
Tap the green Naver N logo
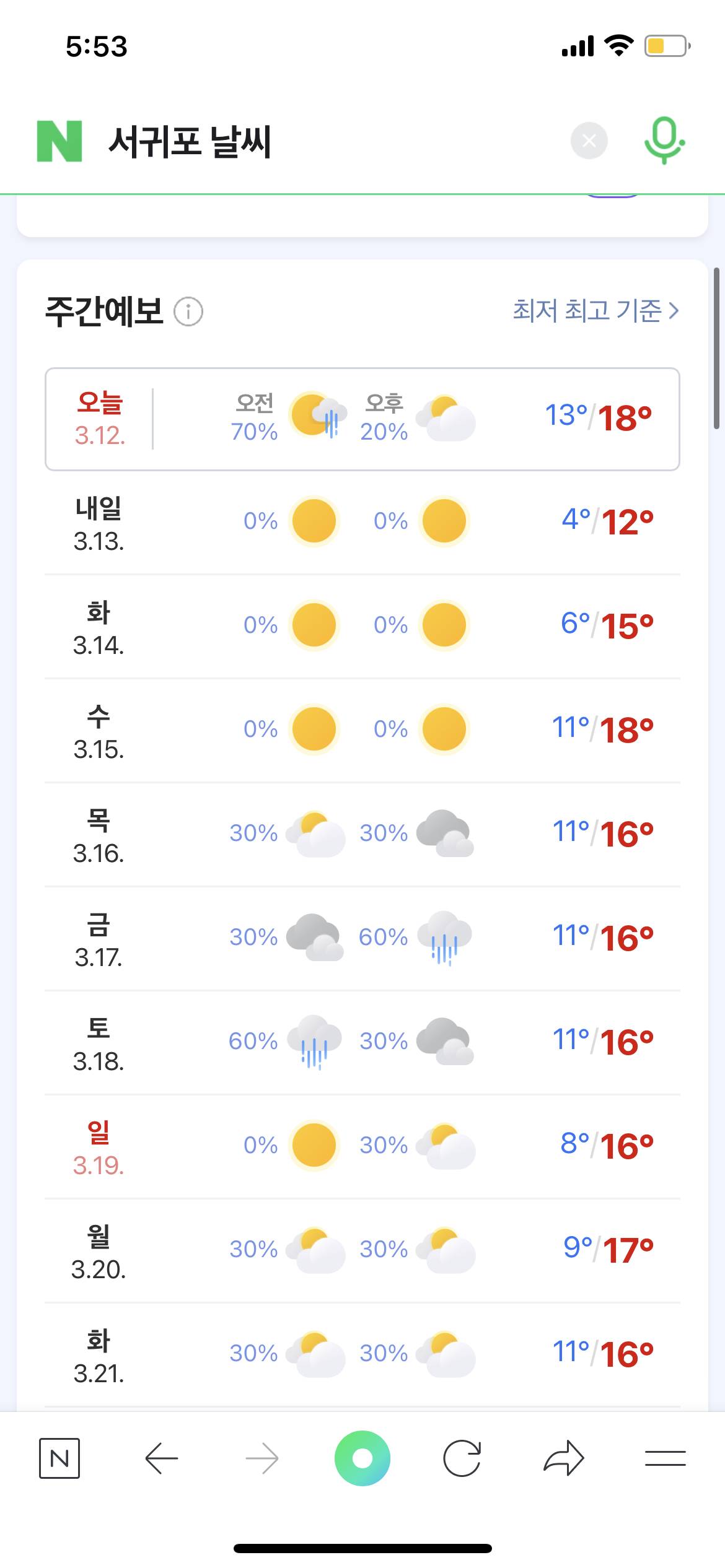(x=59, y=141)
